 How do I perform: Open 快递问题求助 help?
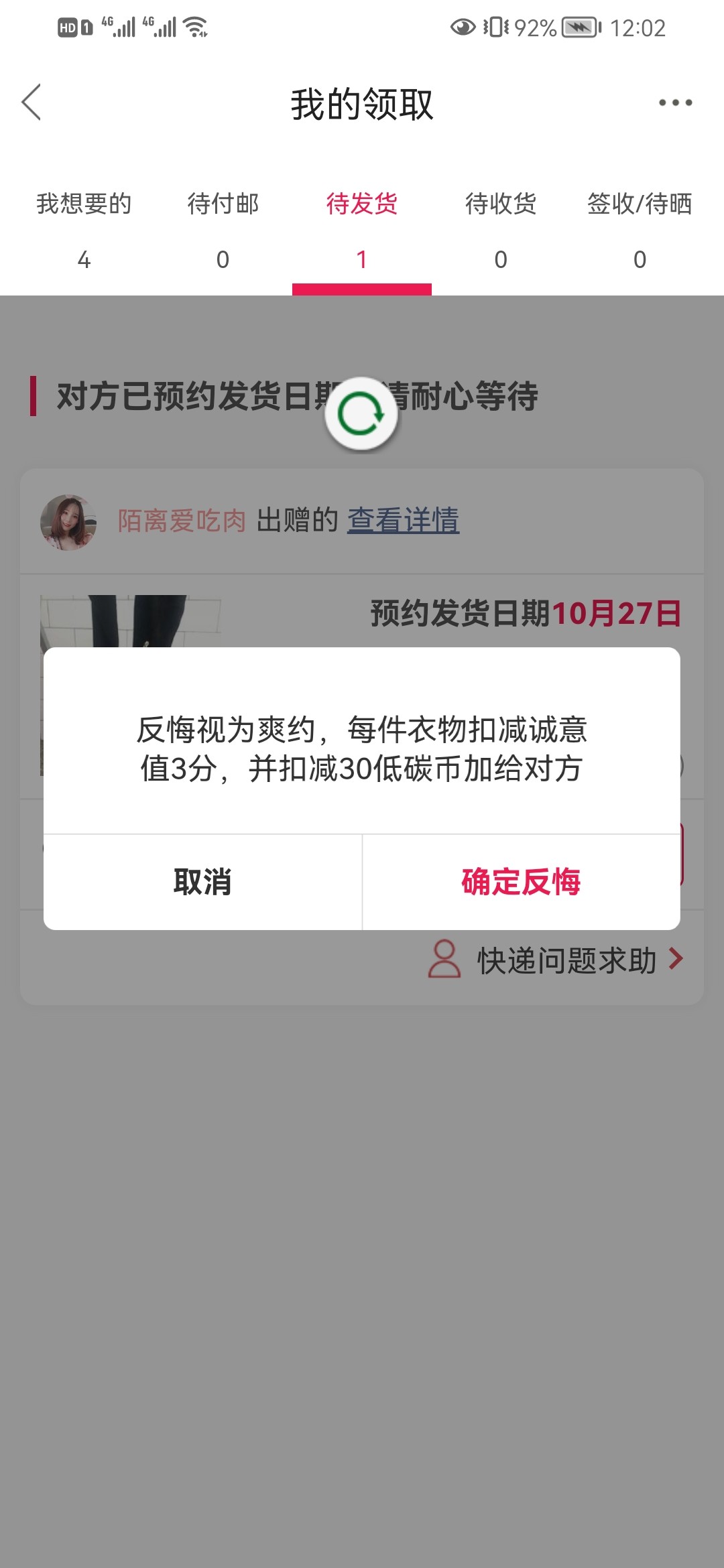[x=556, y=960]
